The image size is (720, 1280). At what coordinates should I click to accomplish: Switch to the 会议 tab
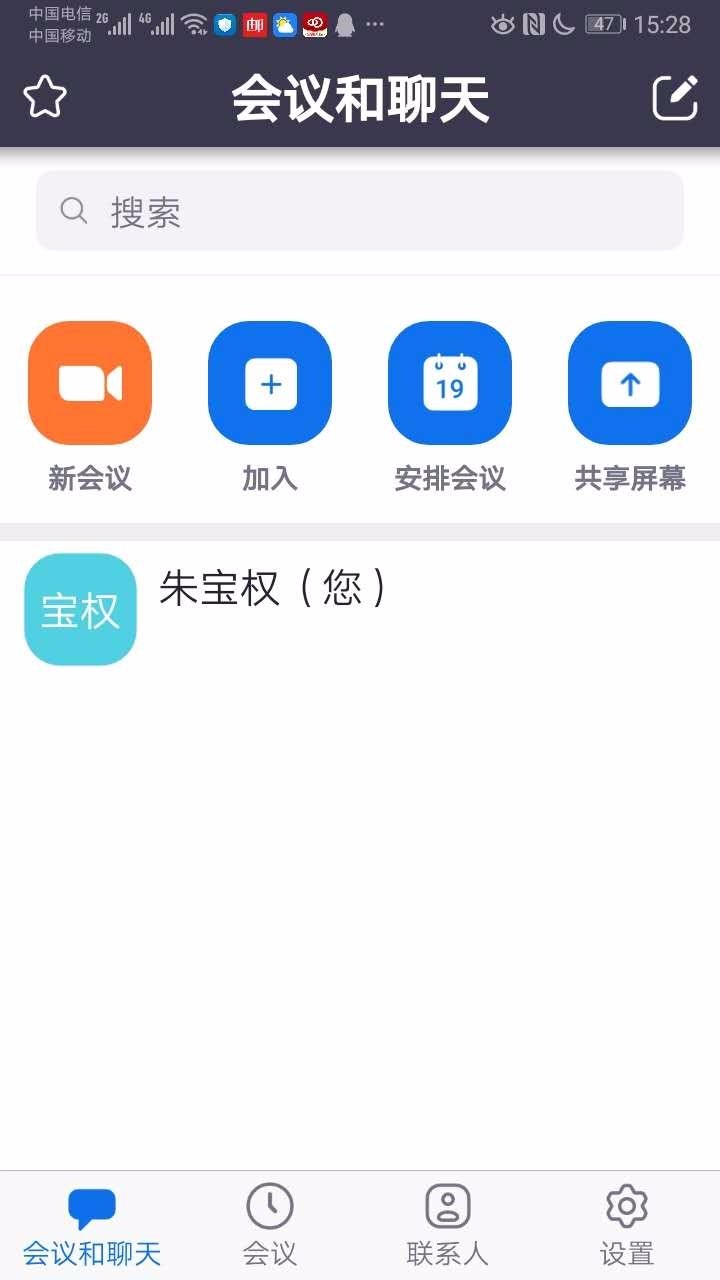pos(270,1225)
